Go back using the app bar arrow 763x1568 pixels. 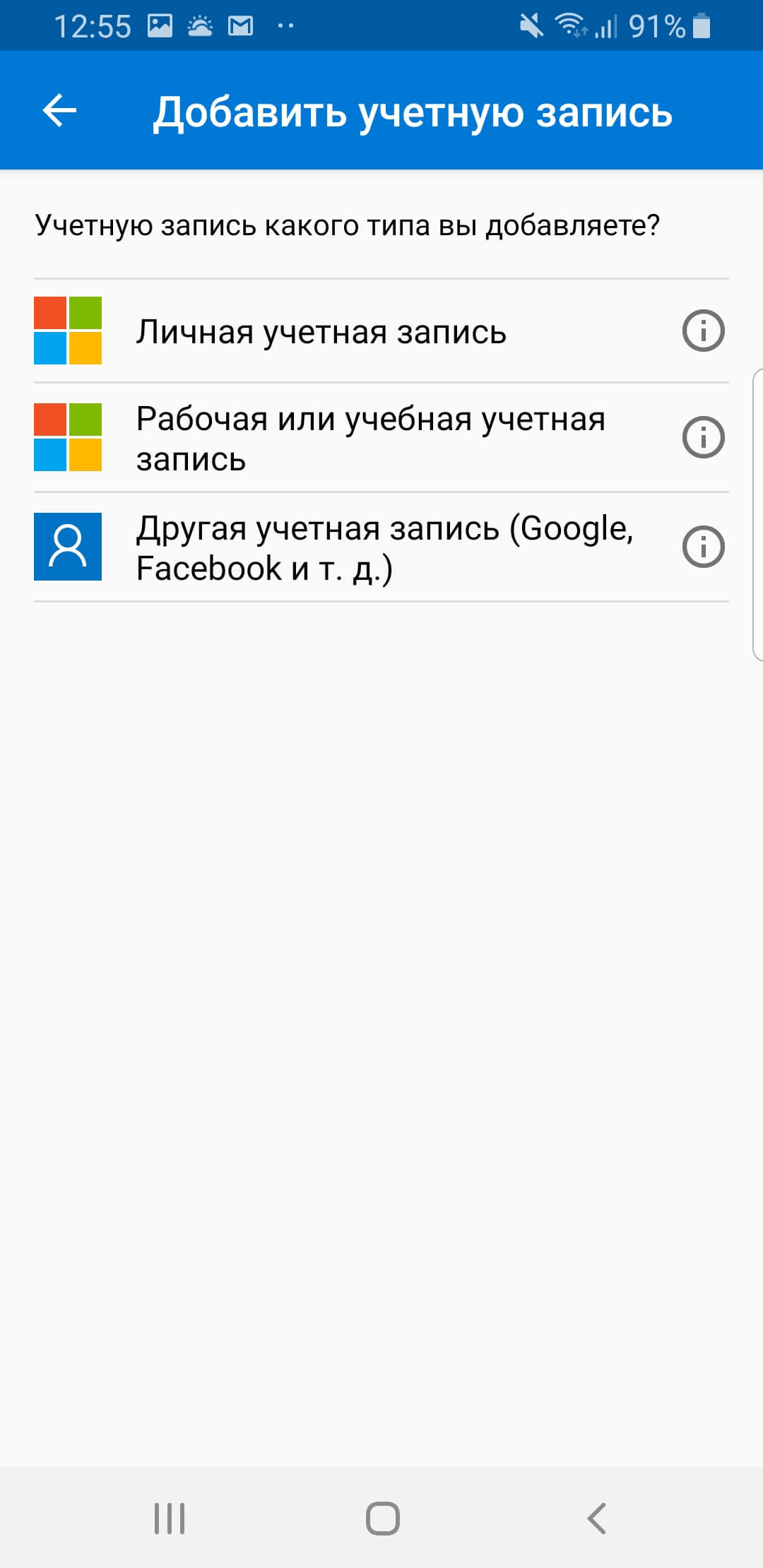pos(59,111)
